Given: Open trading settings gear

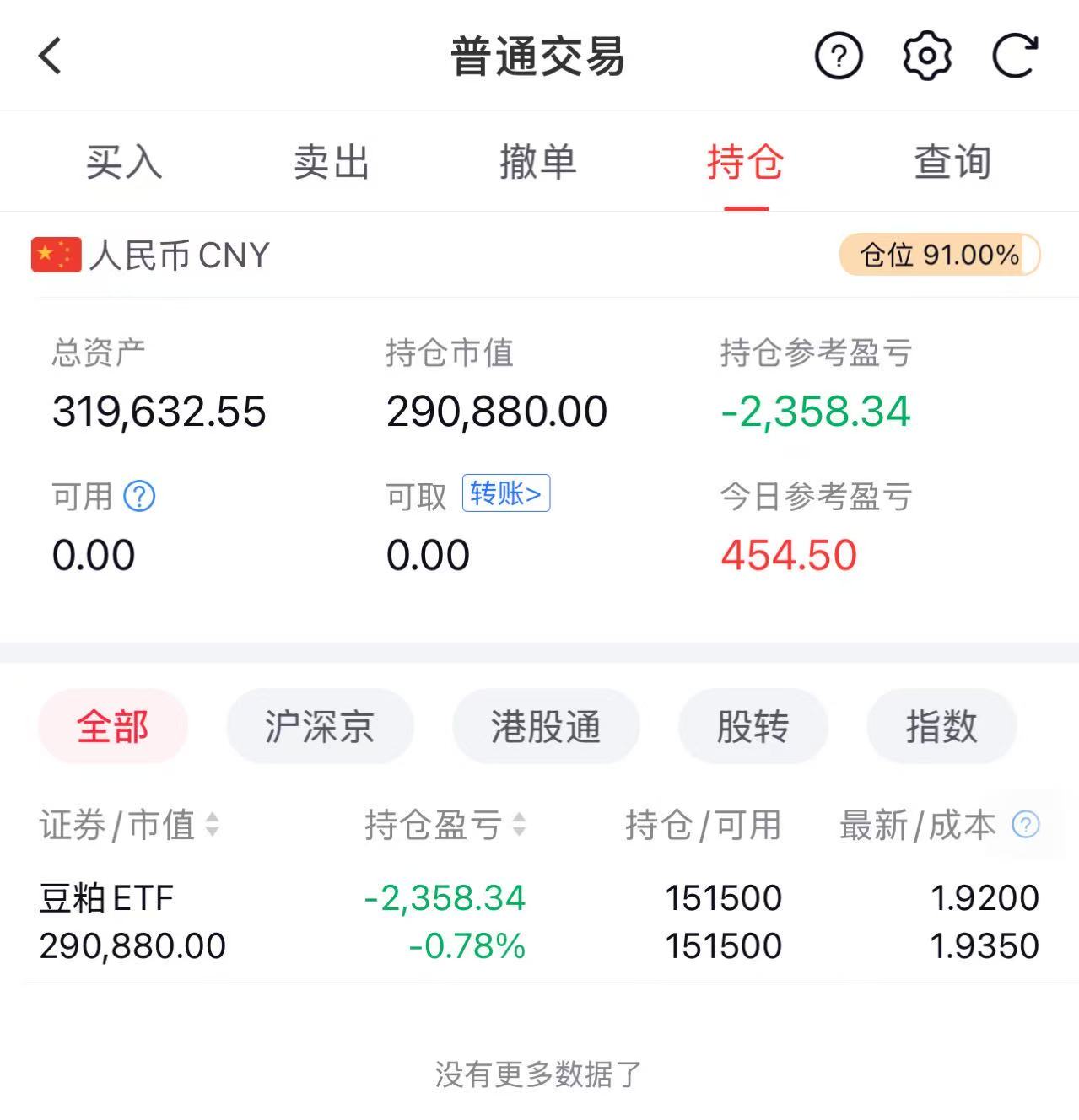Looking at the screenshot, I should [926, 57].
